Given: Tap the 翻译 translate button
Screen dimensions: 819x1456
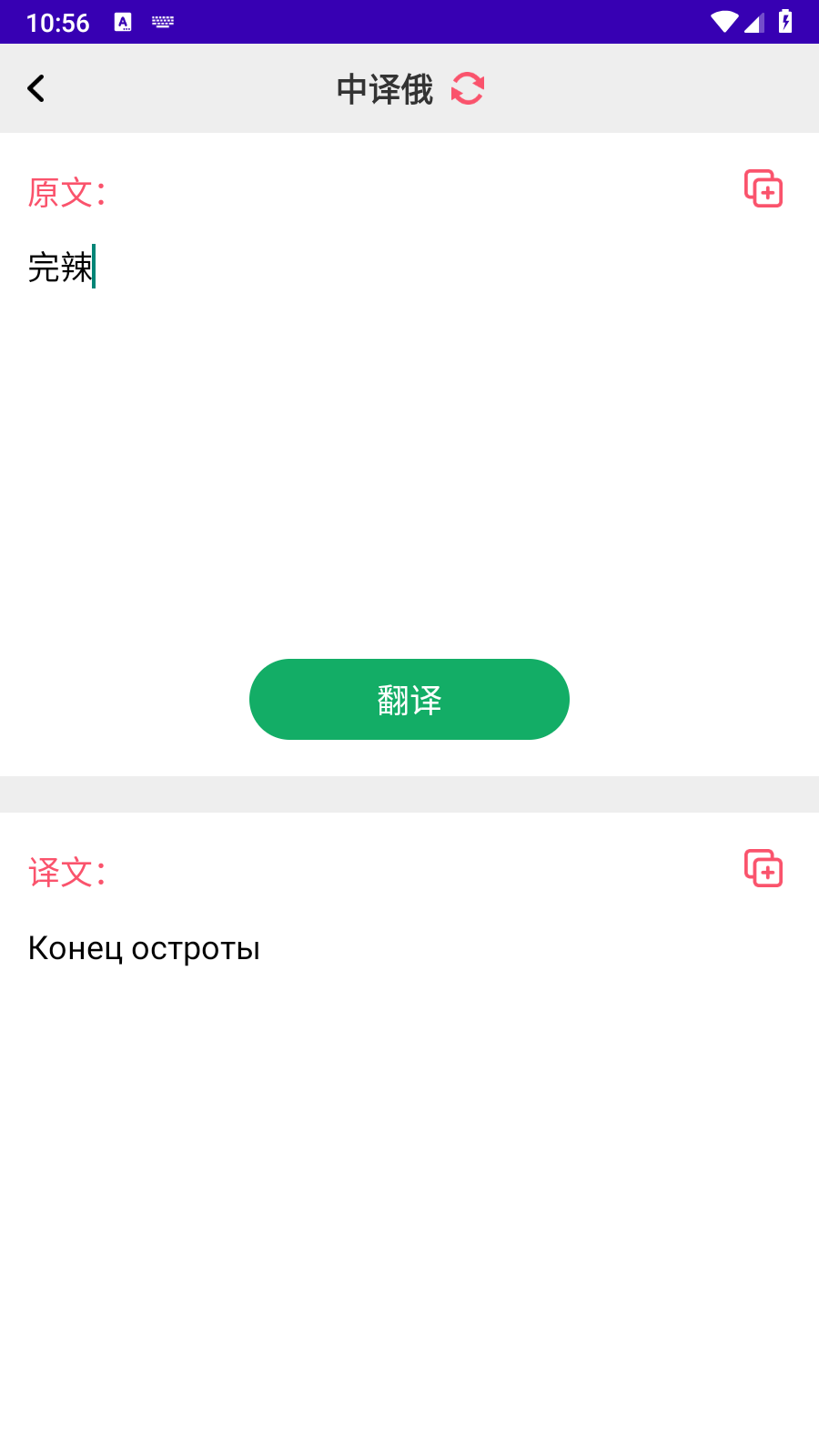Looking at the screenshot, I should point(409,699).
